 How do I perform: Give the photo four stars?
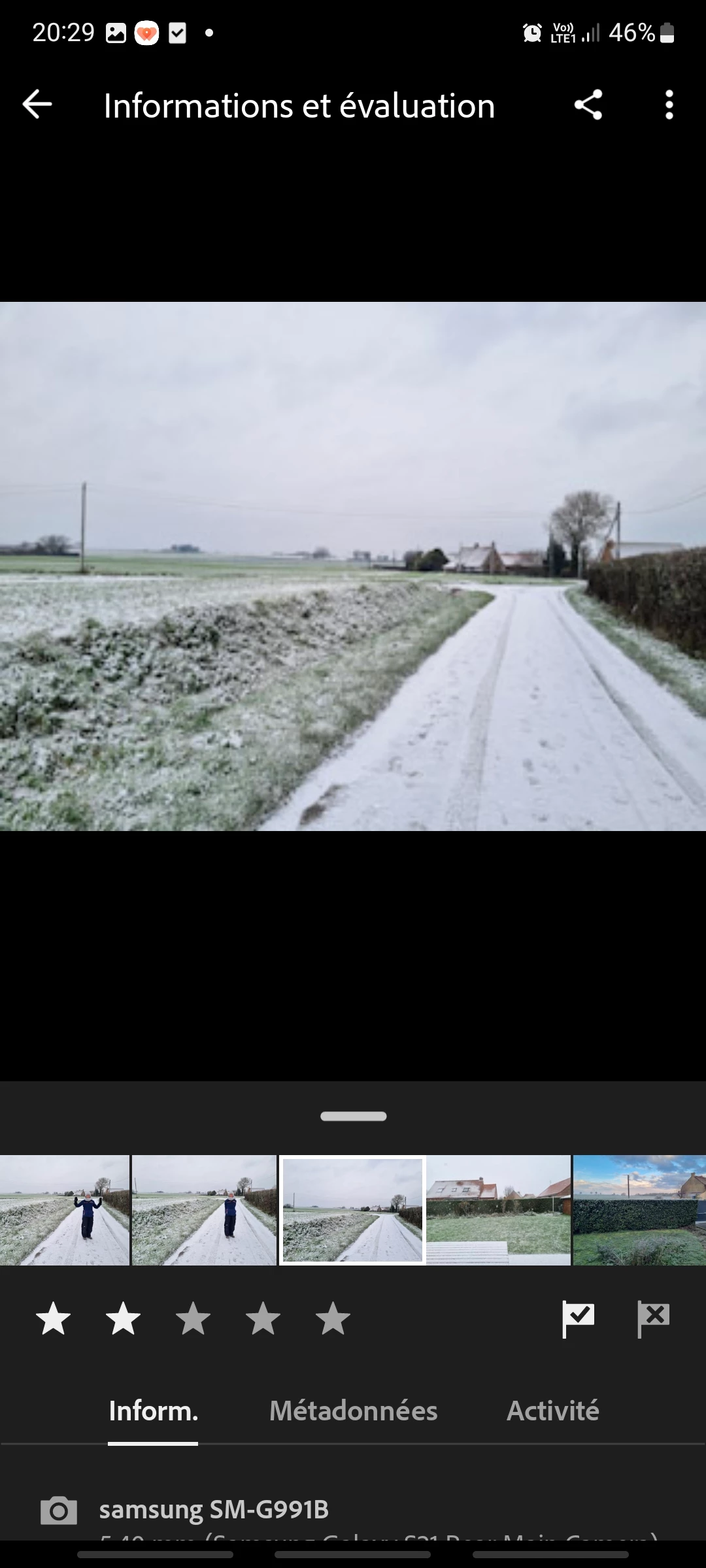tap(263, 1318)
